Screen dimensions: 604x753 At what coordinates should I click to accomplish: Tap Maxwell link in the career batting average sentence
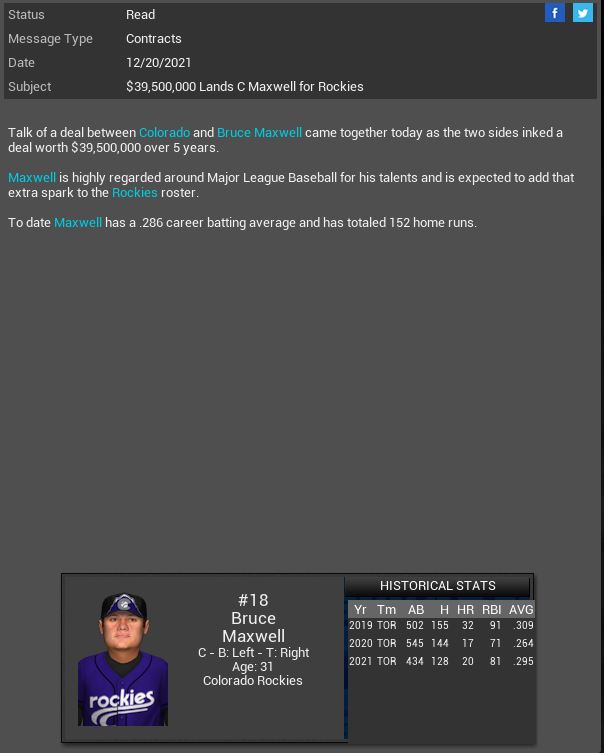[x=78, y=222]
